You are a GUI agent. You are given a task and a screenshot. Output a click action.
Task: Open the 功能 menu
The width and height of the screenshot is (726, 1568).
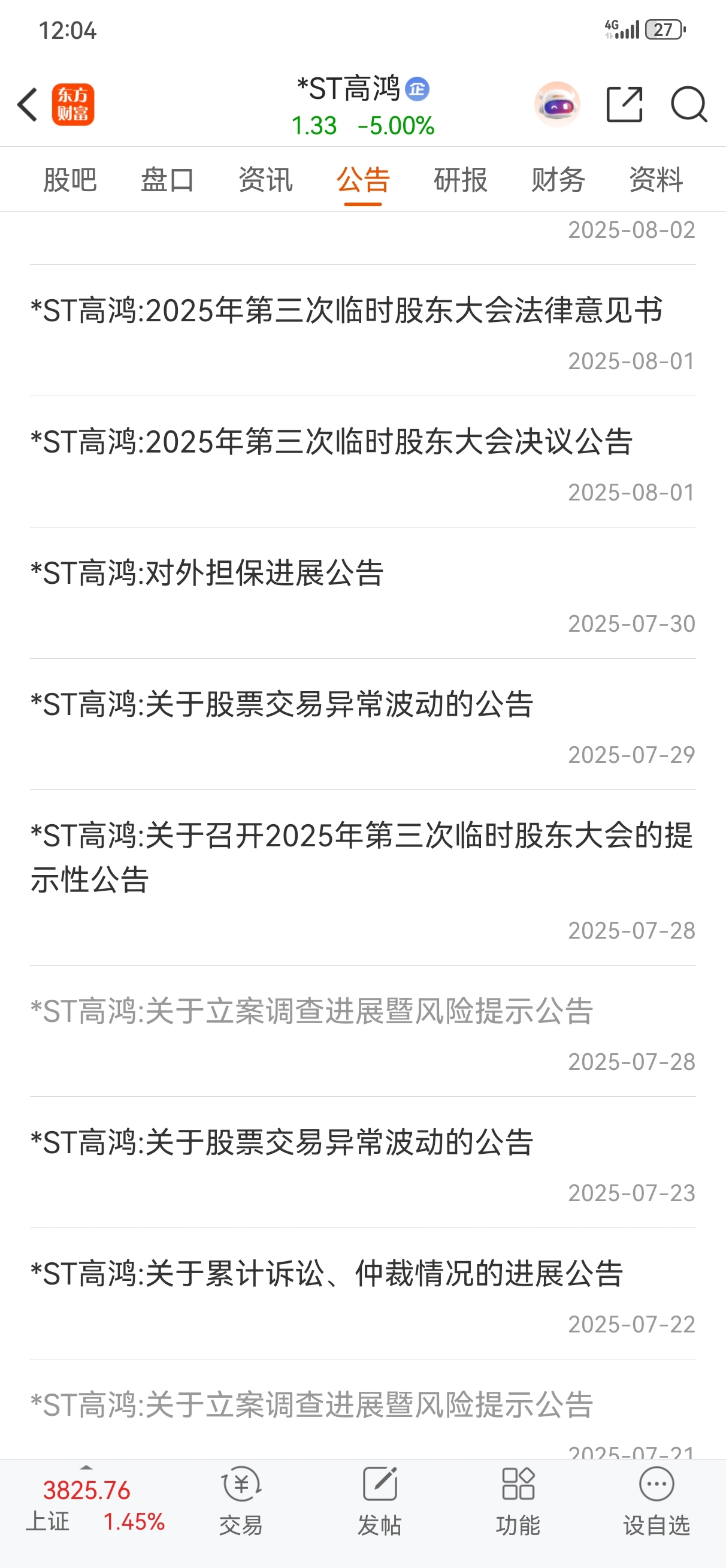coord(518,1501)
